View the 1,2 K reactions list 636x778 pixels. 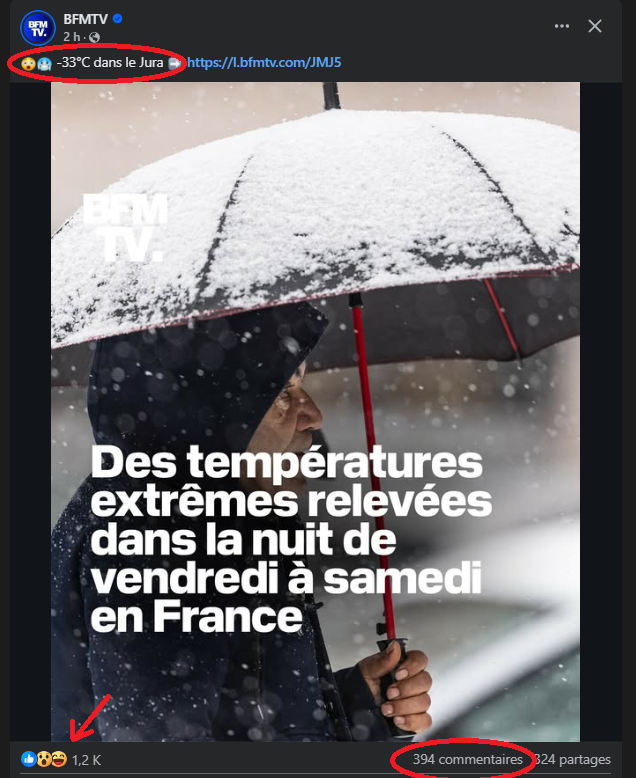(x=86, y=760)
